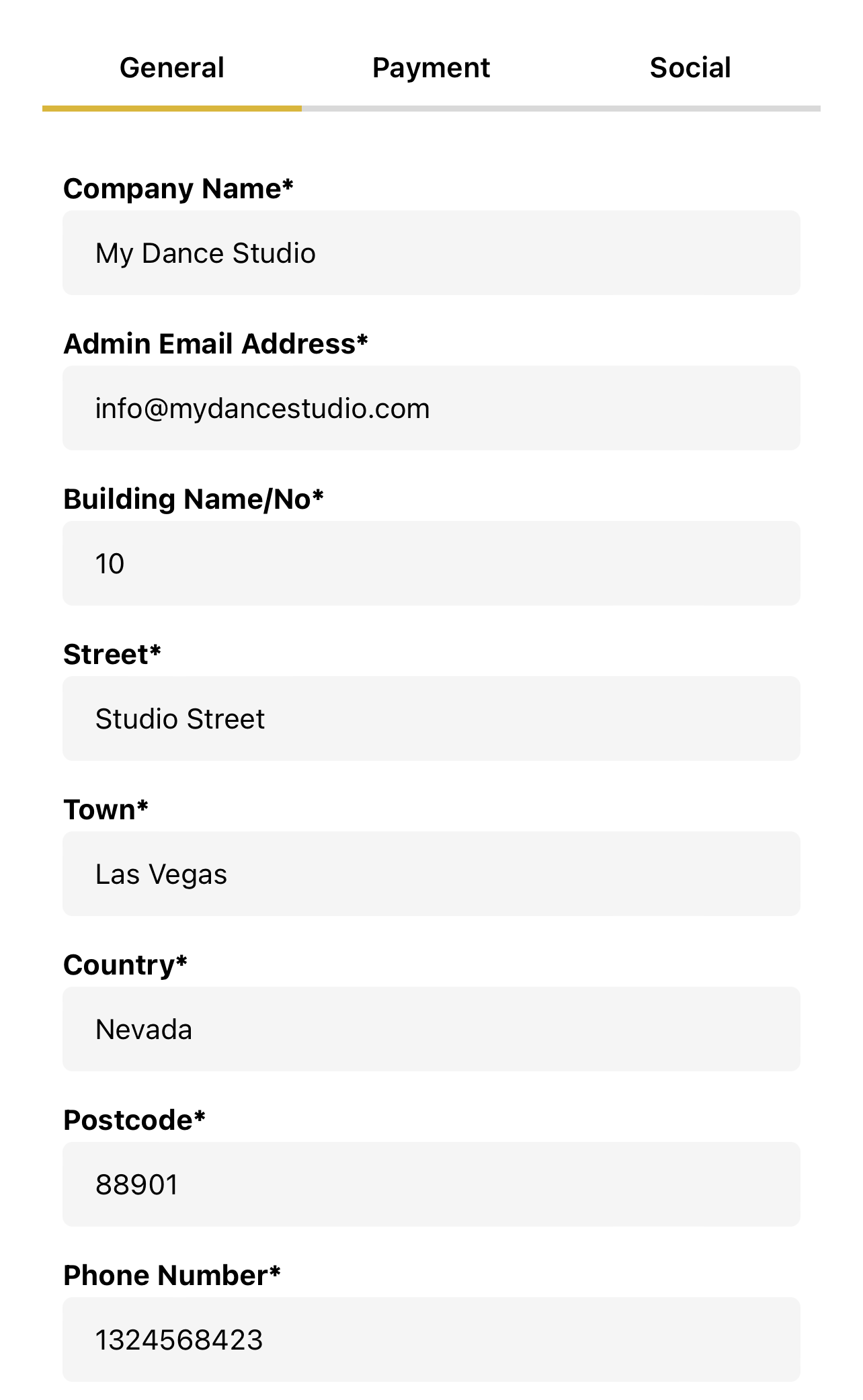Viewport: 863px width, 1400px height.
Task: Tap the Town field showing Las Vegas
Action: [431, 874]
